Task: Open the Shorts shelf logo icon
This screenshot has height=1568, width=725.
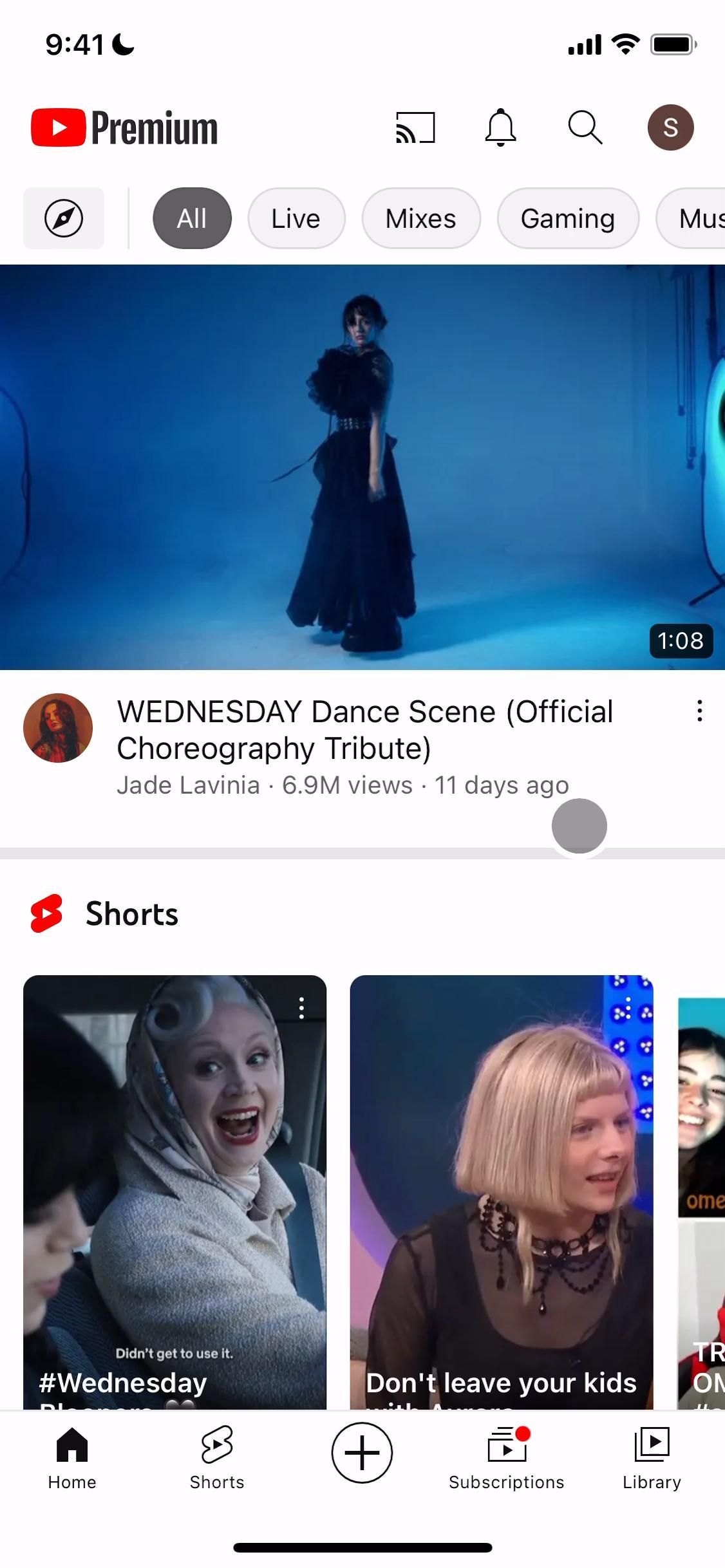Action: (x=46, y=913)
